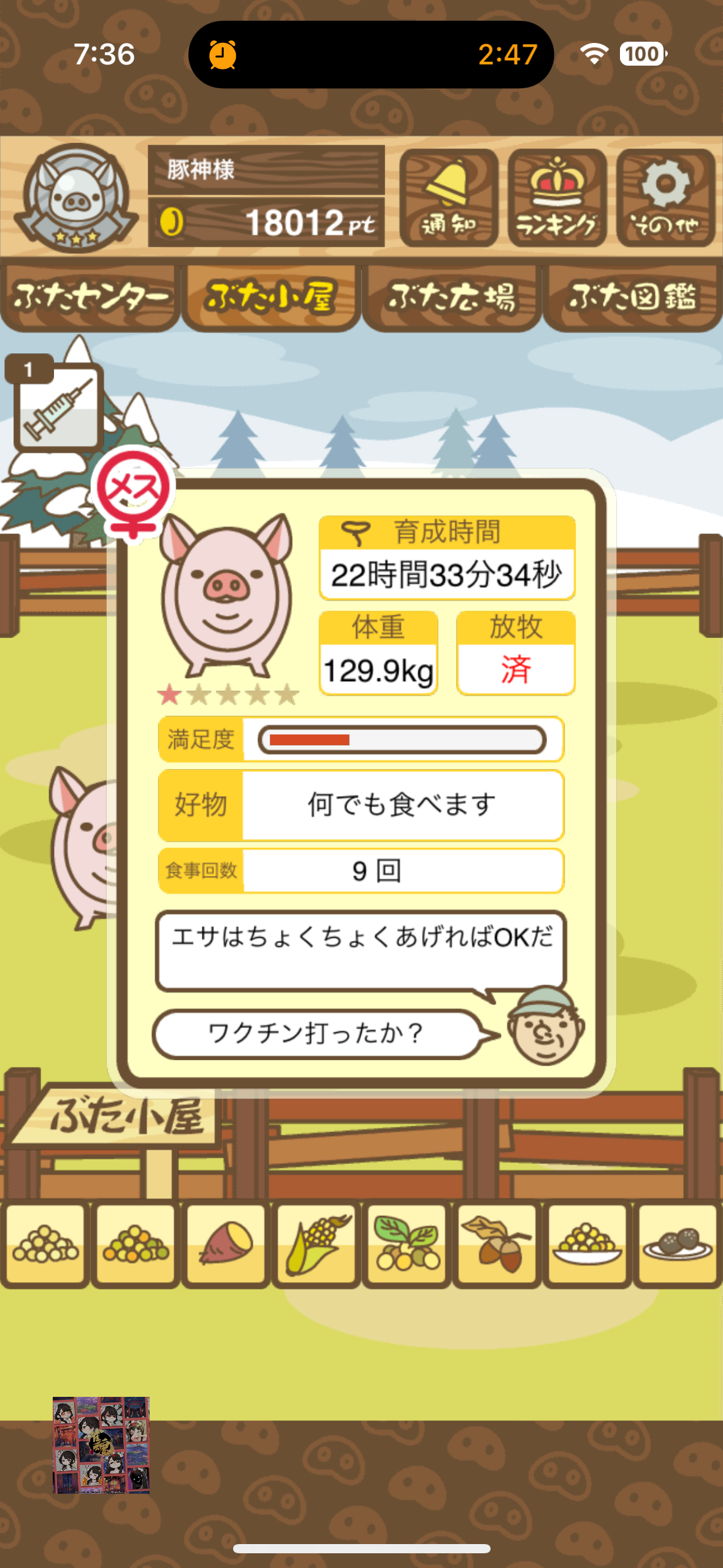723x1568 pixels.
Task: Open the ランキング crown button
Action: pyautogui.click(x=557, y=198)
